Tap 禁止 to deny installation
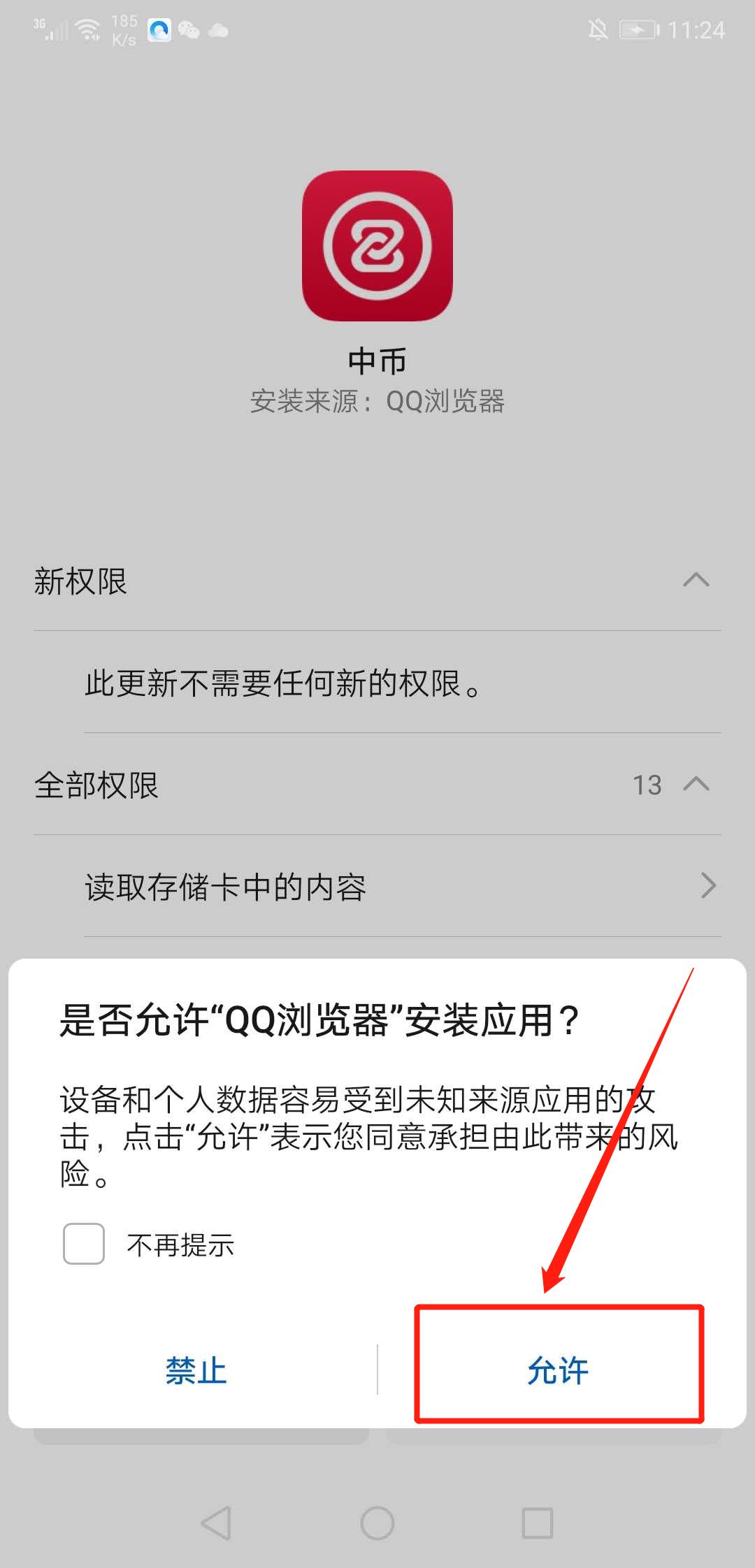 tap(196, 1370)
